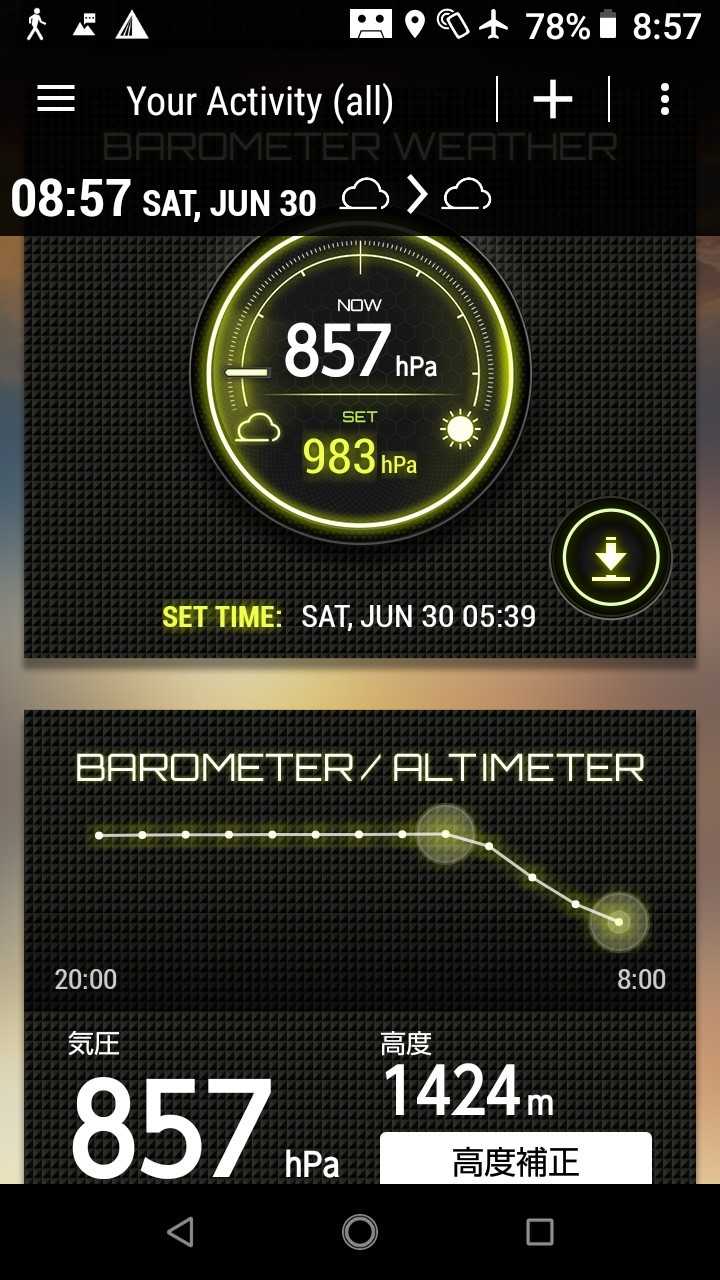Tap the 高度補正 altitude correction button
Image resolution: width=720 pixels, height=1280 pixels.
pos(515,1160)
